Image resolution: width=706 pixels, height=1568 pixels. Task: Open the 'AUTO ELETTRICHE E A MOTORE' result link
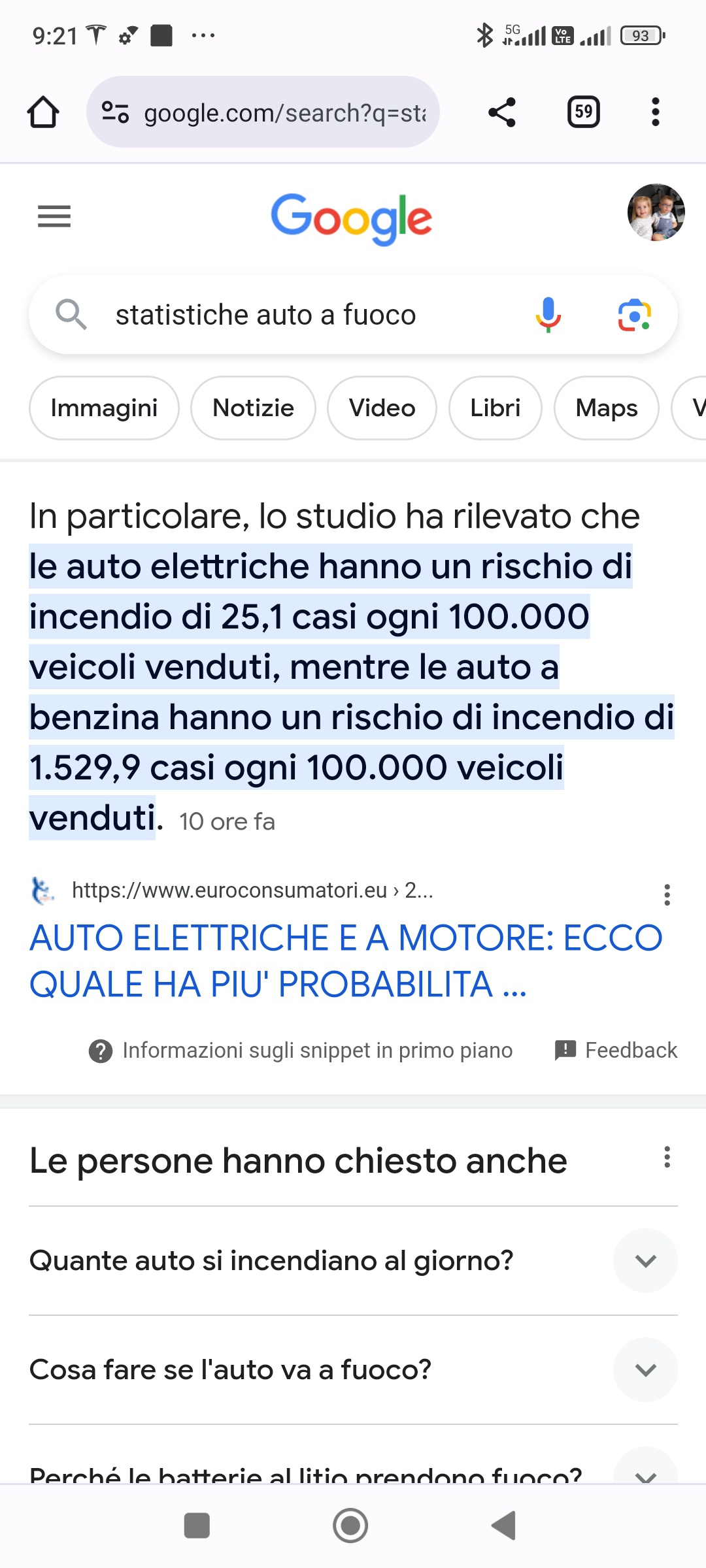pos(346,961)
